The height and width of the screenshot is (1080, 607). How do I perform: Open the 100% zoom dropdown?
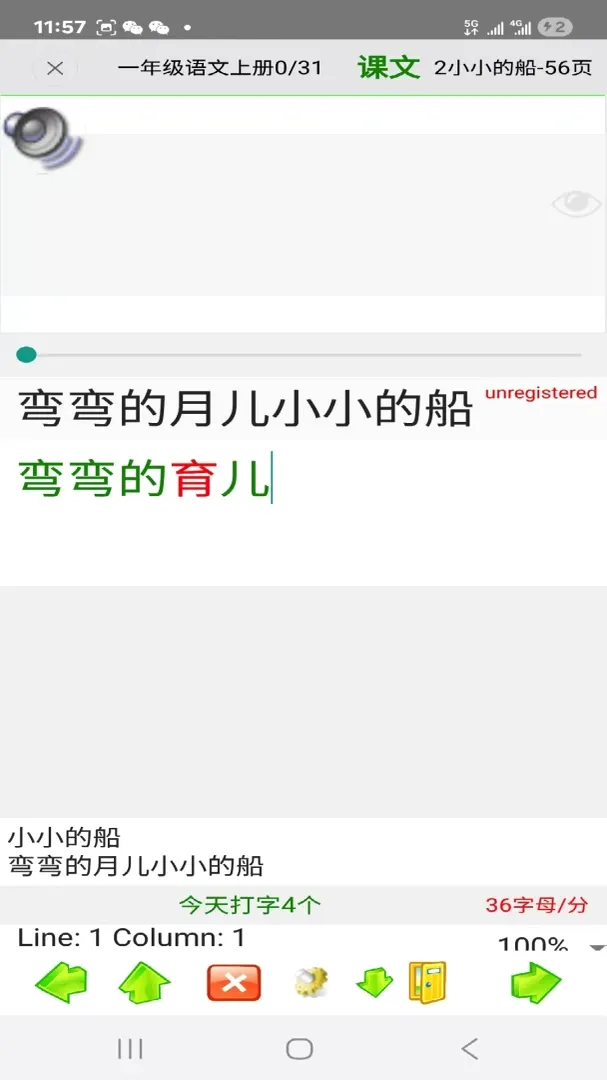pyautogui.click(x=549, y=944)
